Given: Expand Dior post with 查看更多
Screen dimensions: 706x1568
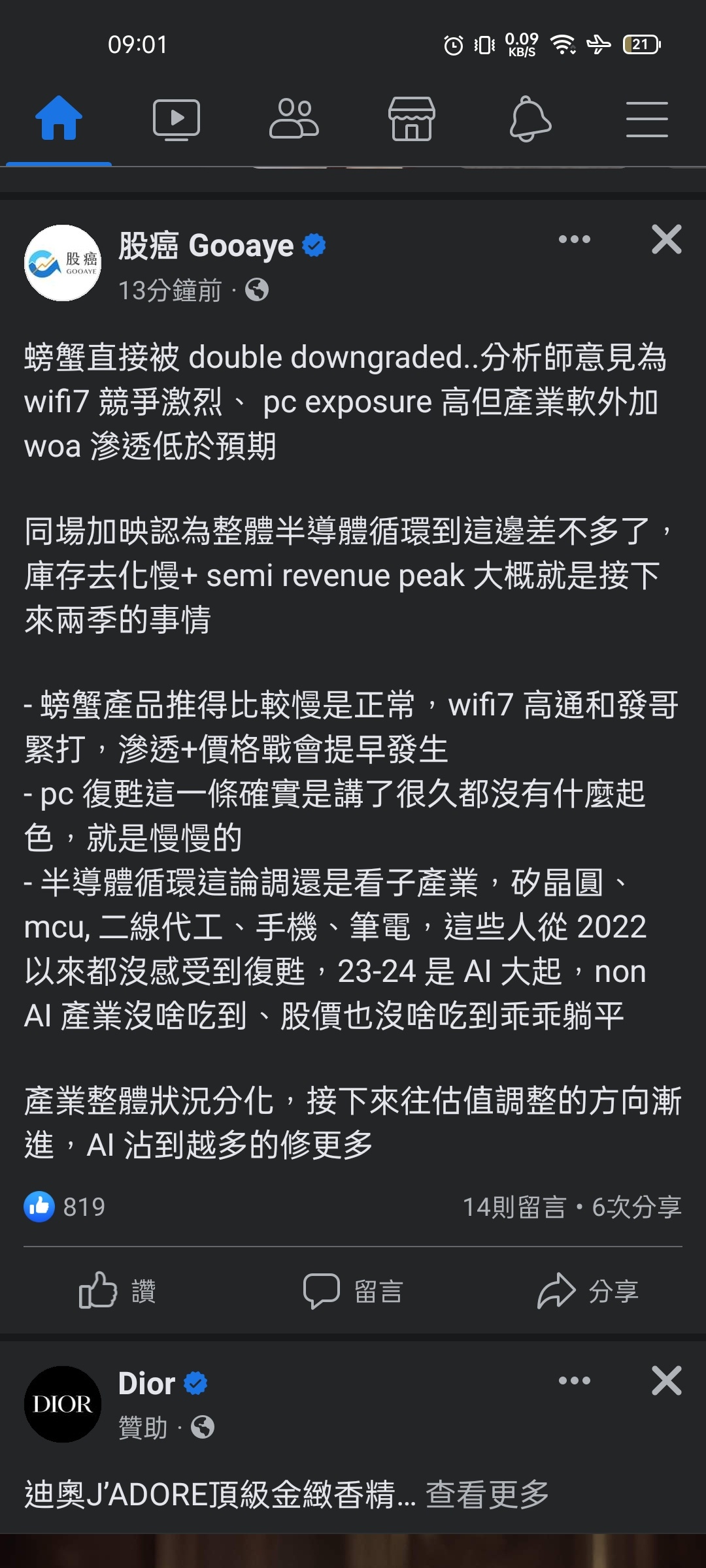Looking at the screenshot, I should [x=487, y=1494].
